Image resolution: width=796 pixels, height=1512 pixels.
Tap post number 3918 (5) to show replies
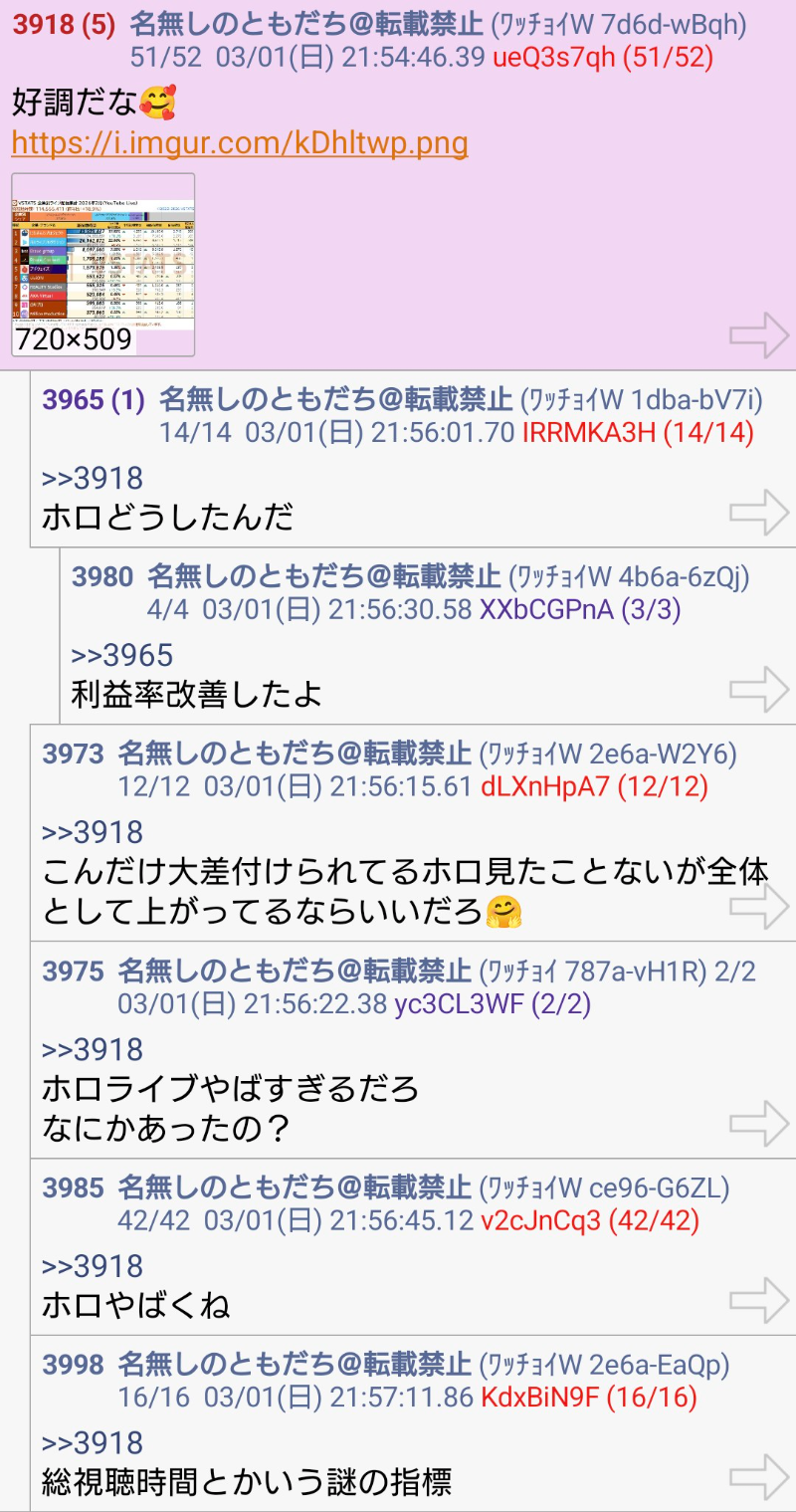[x=64, y=23]
